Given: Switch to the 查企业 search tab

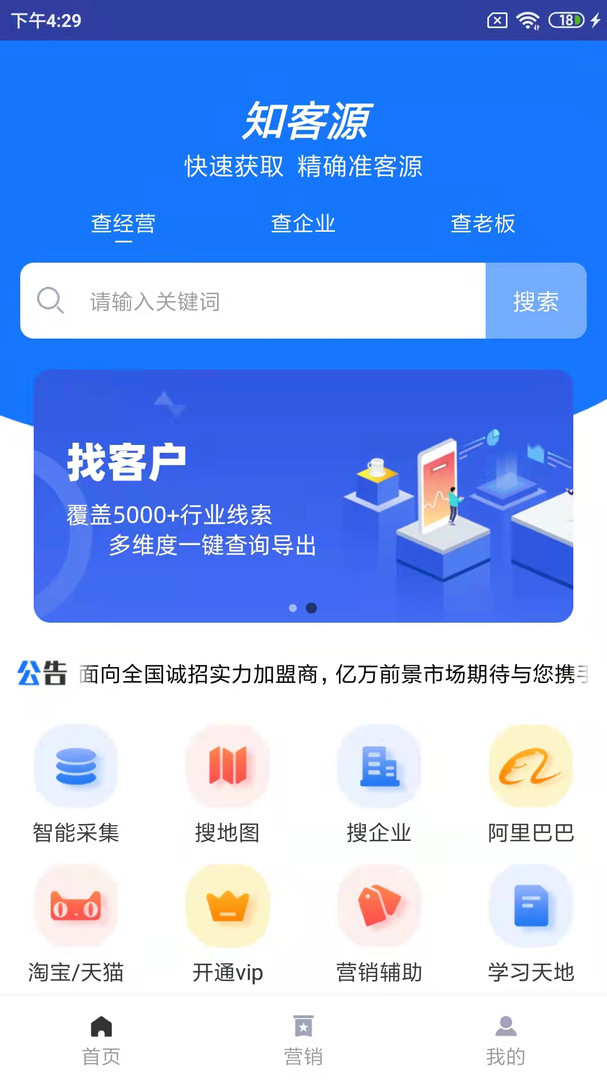Looking at the screenshot, I should 303,223.
